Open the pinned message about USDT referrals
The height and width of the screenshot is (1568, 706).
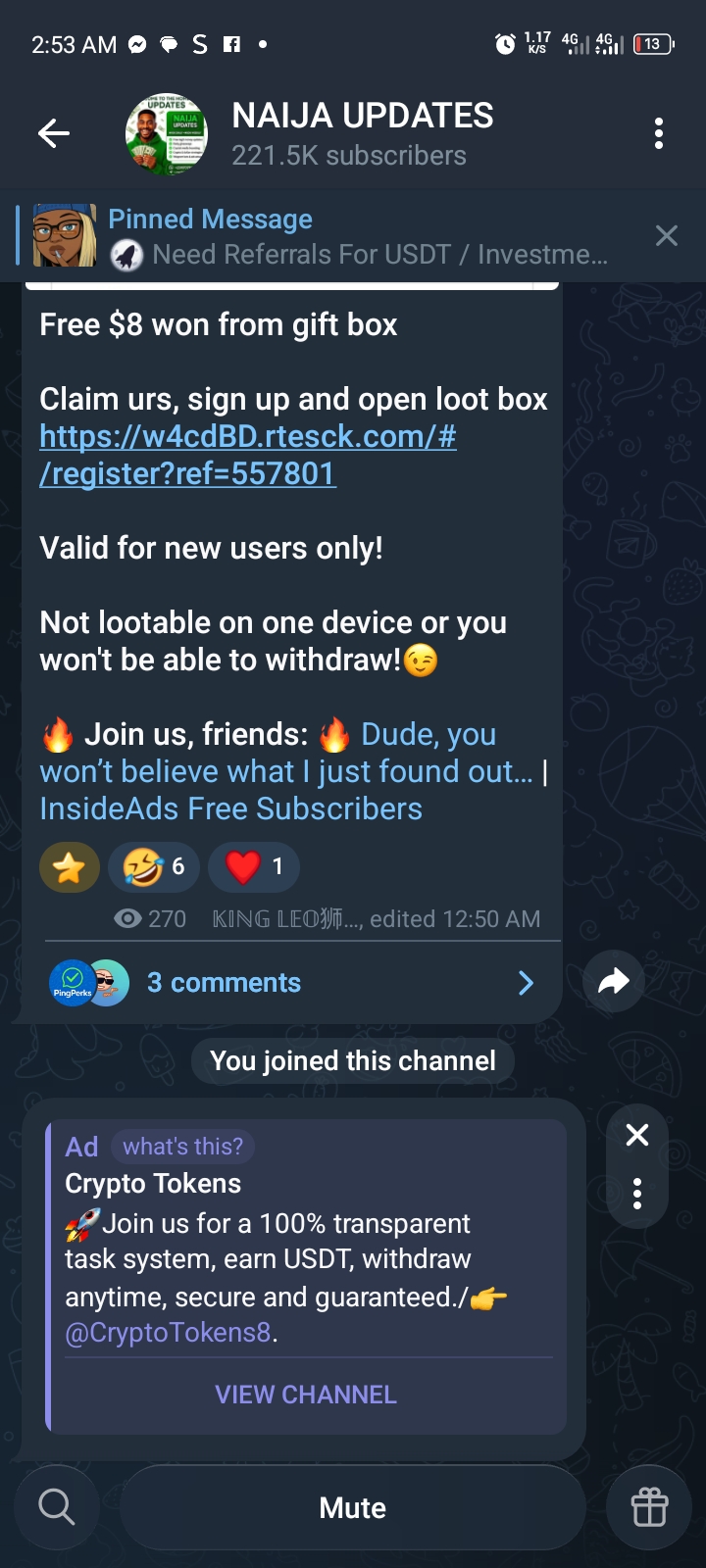(359, 236)
